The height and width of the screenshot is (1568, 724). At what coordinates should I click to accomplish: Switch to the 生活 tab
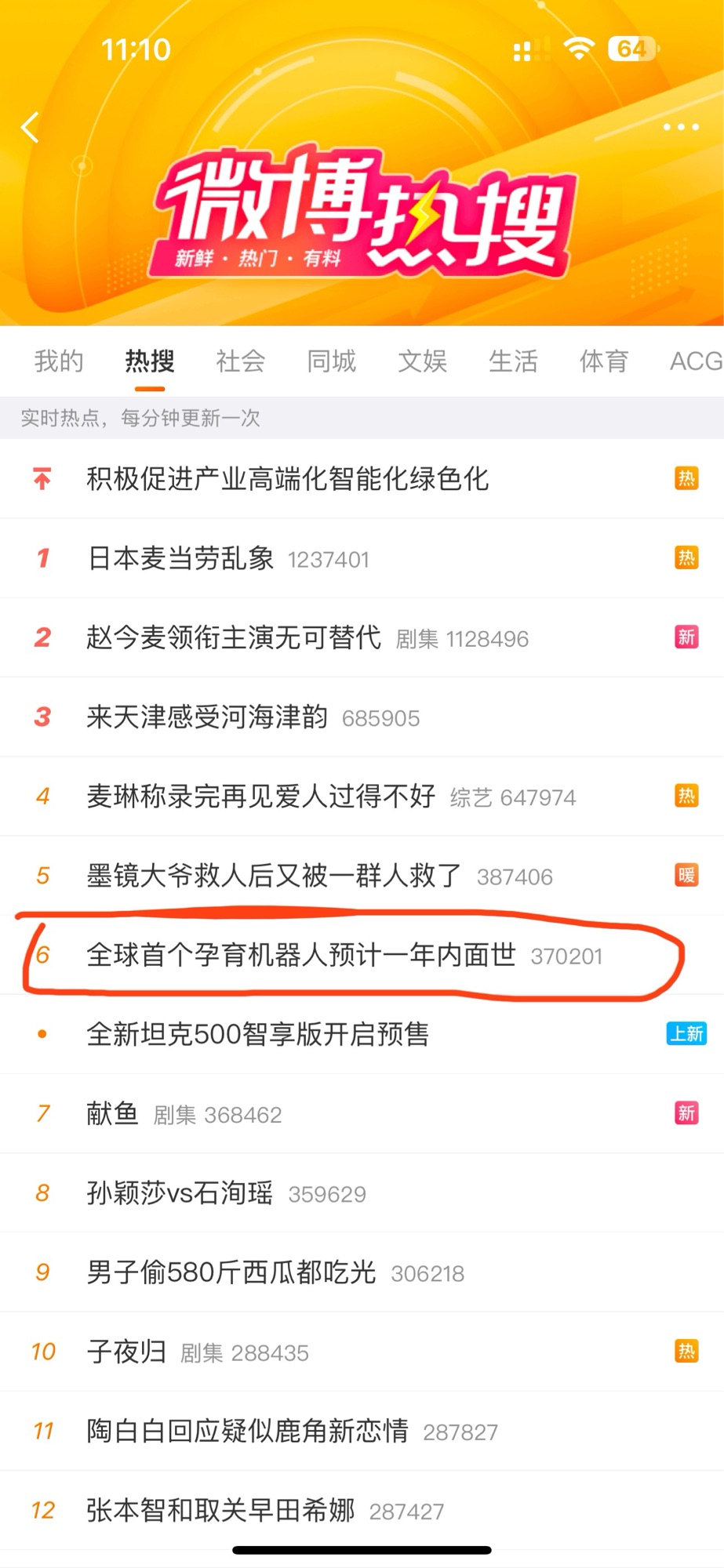[513, 361]
